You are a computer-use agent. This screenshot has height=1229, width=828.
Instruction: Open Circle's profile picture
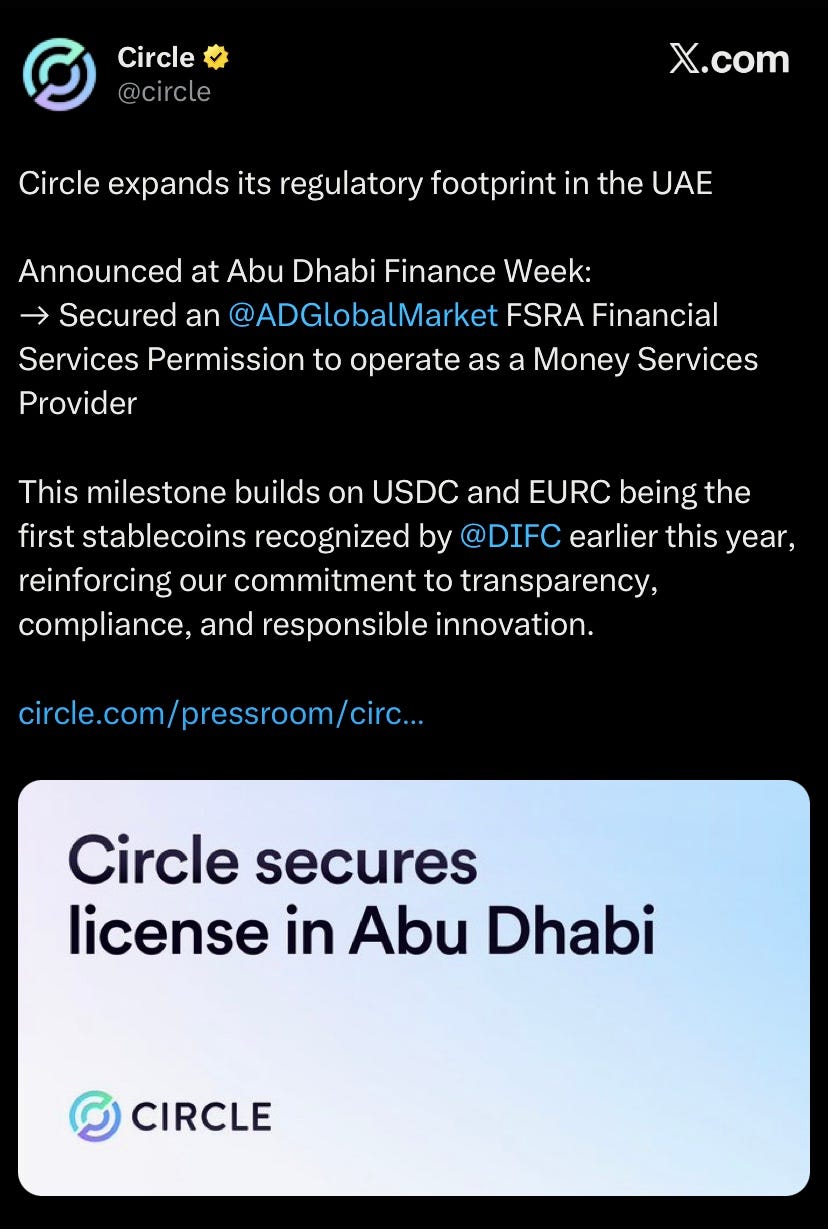pyautogui.click(x=60, y=75)
